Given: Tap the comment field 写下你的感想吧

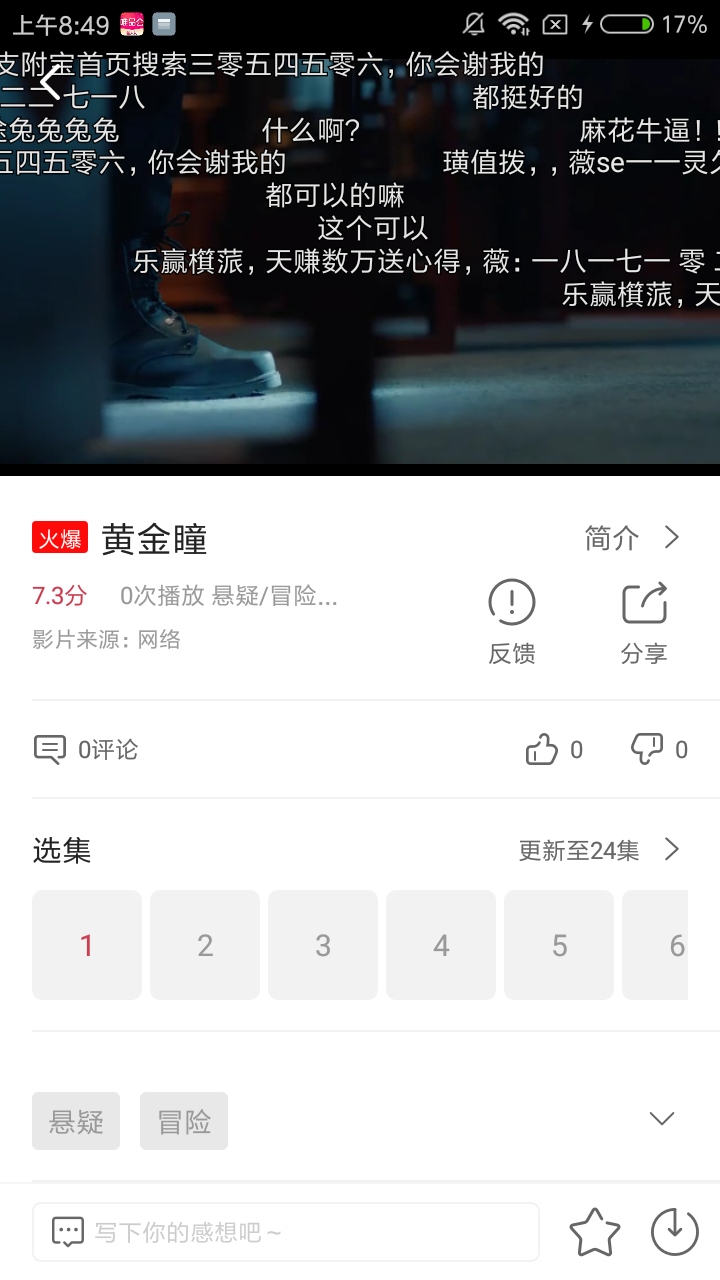Looking at the screenshot, I should (286, 1231).
